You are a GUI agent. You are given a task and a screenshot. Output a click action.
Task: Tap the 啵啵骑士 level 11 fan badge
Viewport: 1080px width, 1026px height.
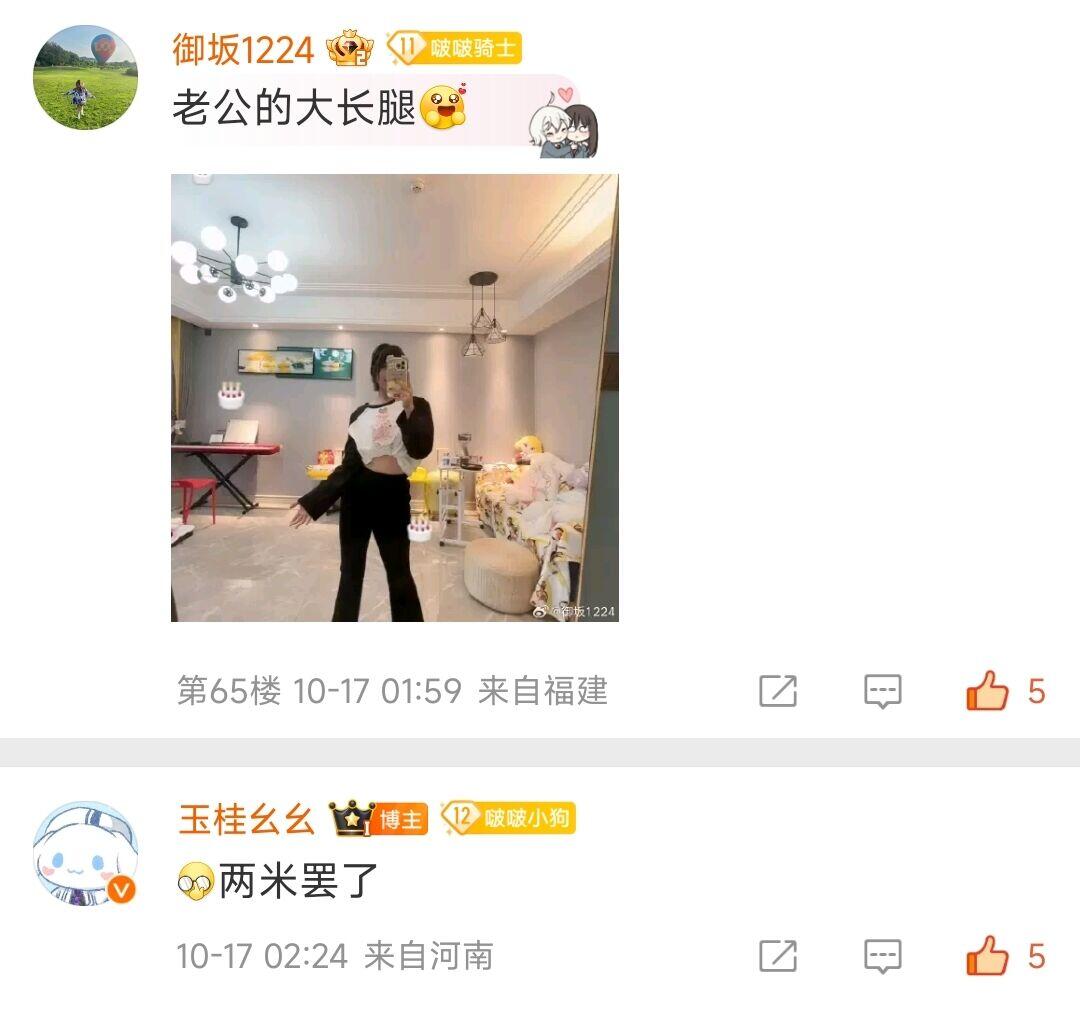[x=454, y=48]
